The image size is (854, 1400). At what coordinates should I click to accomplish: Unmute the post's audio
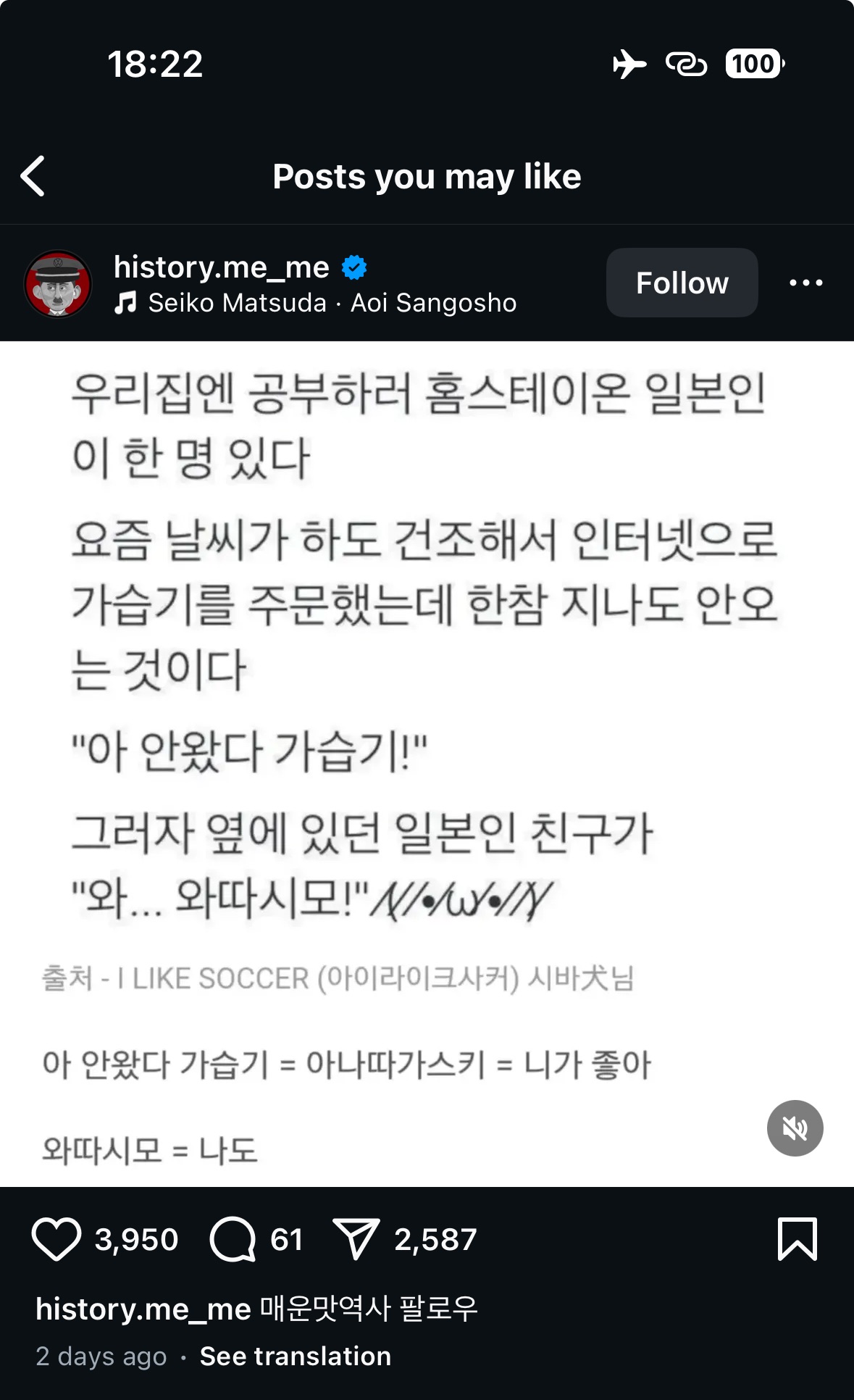[795, 1128]
